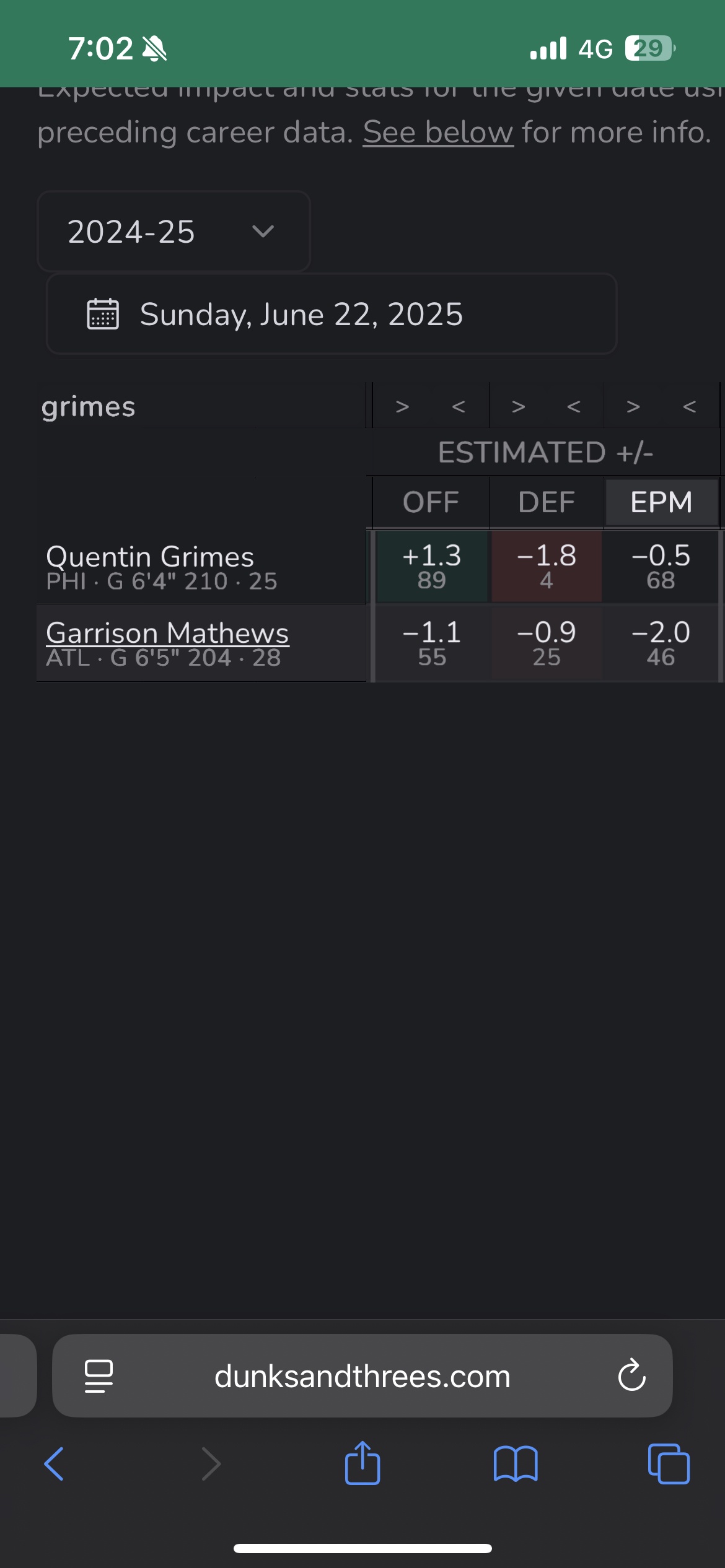The image size is (725, 1568).
Task: Share this page via the share sheet
Action: (362, 1463)
